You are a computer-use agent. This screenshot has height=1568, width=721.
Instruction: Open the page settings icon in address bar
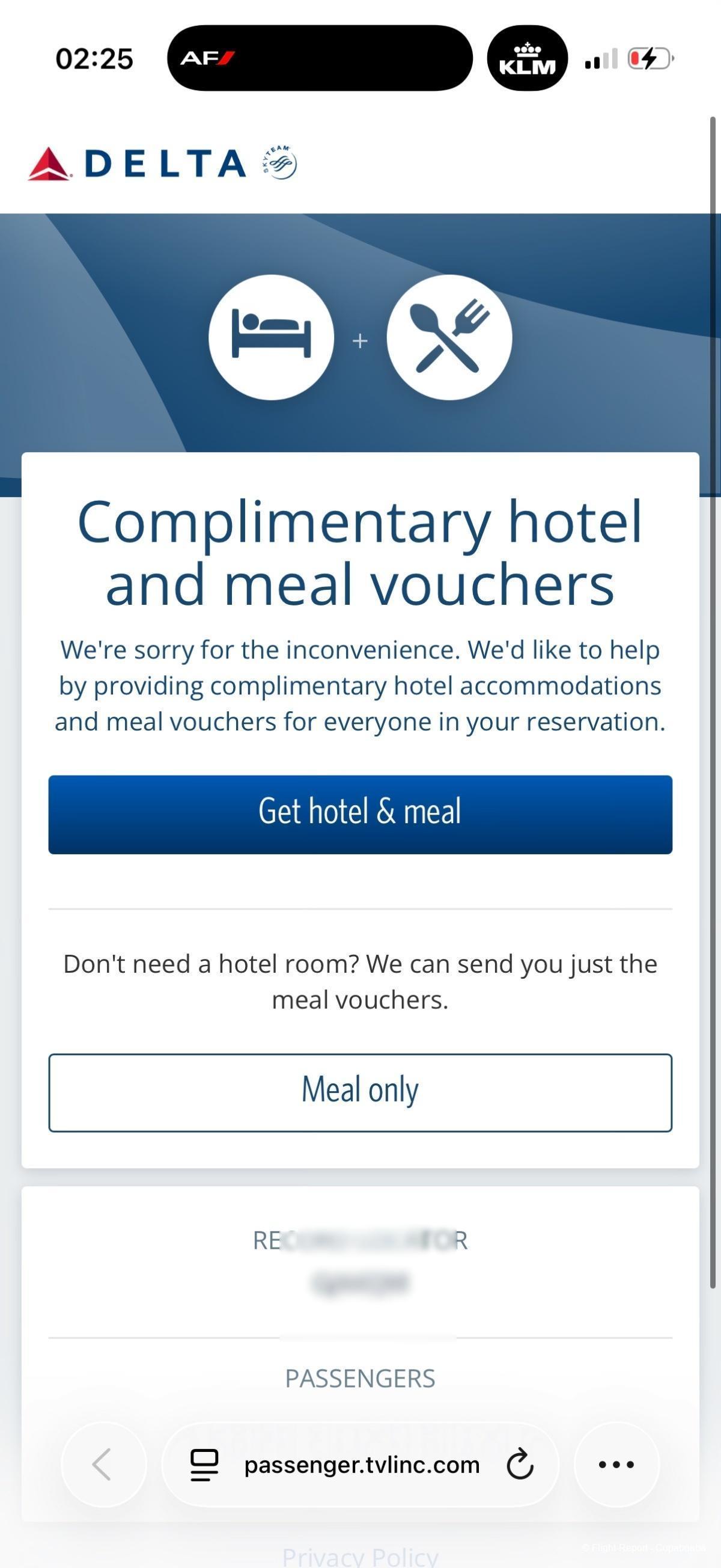click(x=204, y=1465)
